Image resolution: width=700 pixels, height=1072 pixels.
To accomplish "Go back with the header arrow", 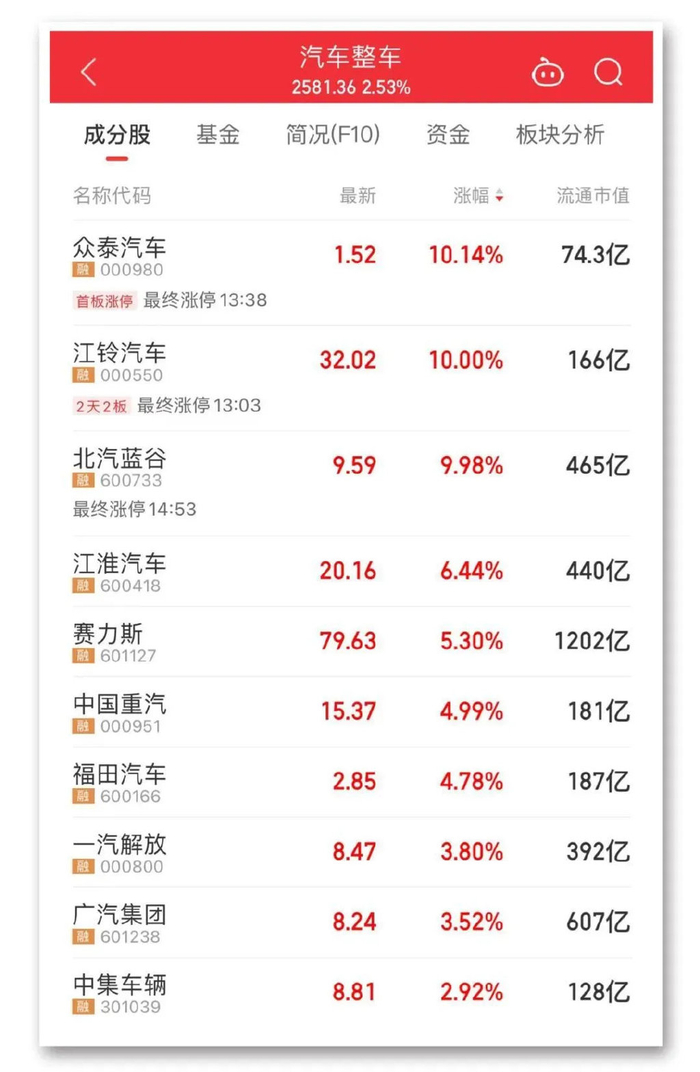I will pos(89,72).
